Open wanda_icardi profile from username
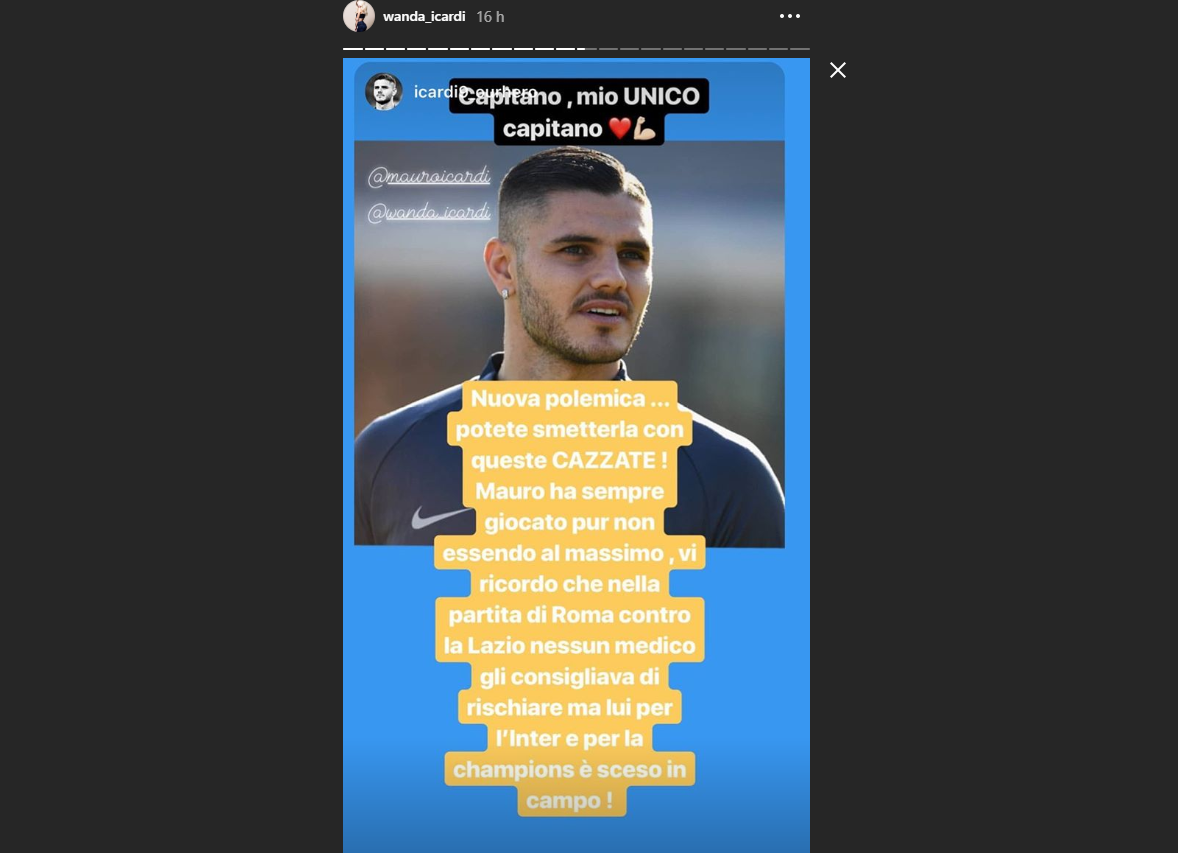 (424, 17)
